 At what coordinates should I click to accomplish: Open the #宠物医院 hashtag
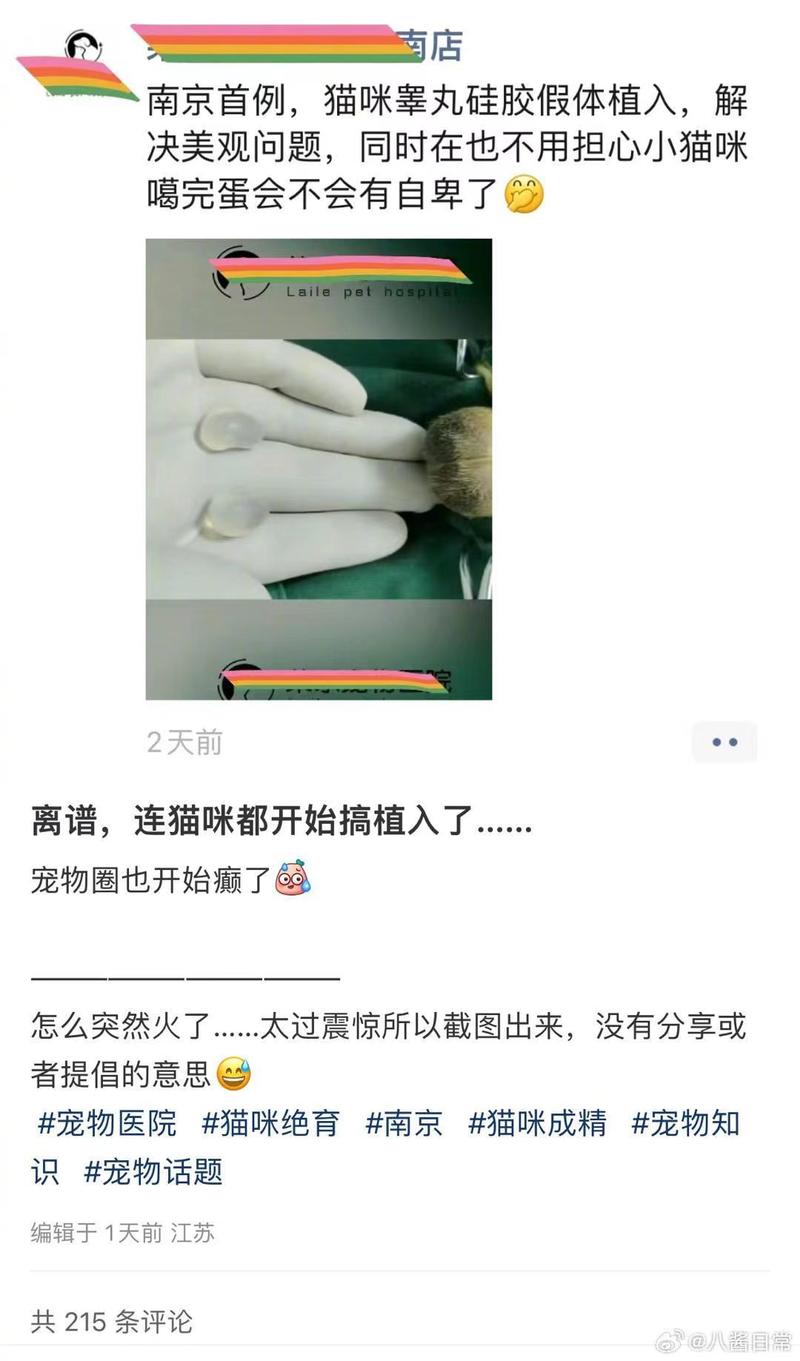[107, 1123]
